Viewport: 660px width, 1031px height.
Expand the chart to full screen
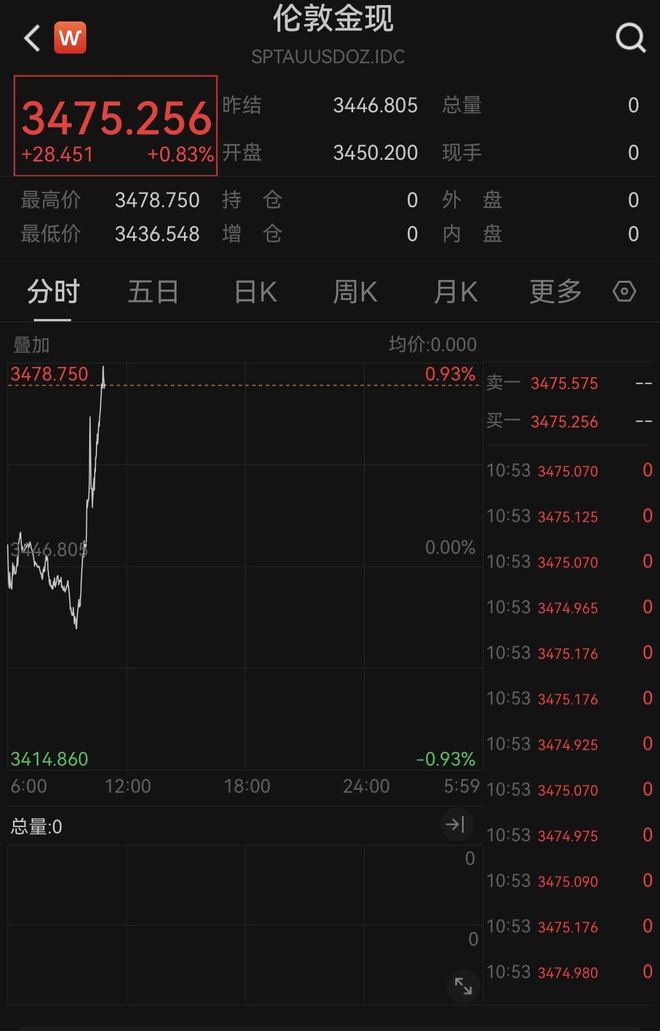click(463, 986)
